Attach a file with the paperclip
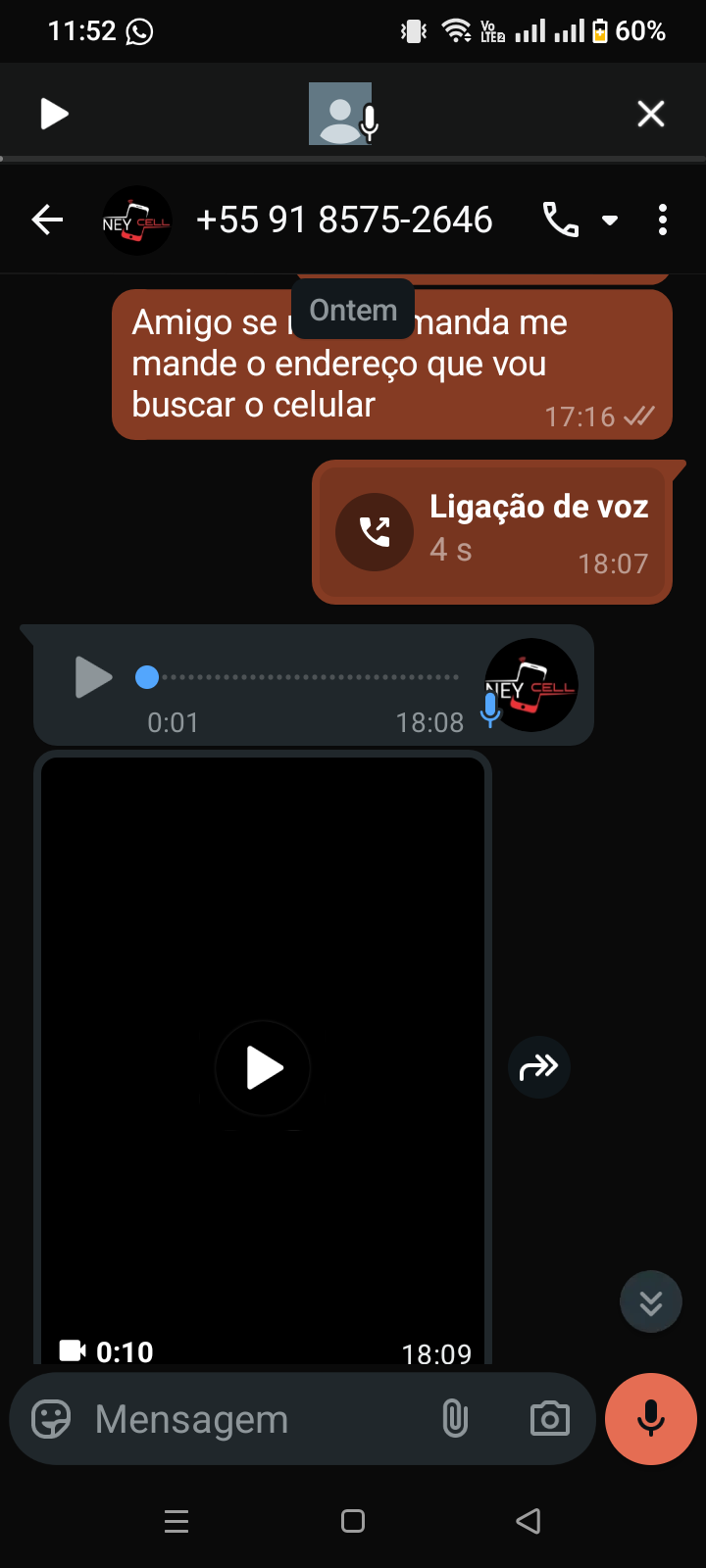 [455, 1419]
